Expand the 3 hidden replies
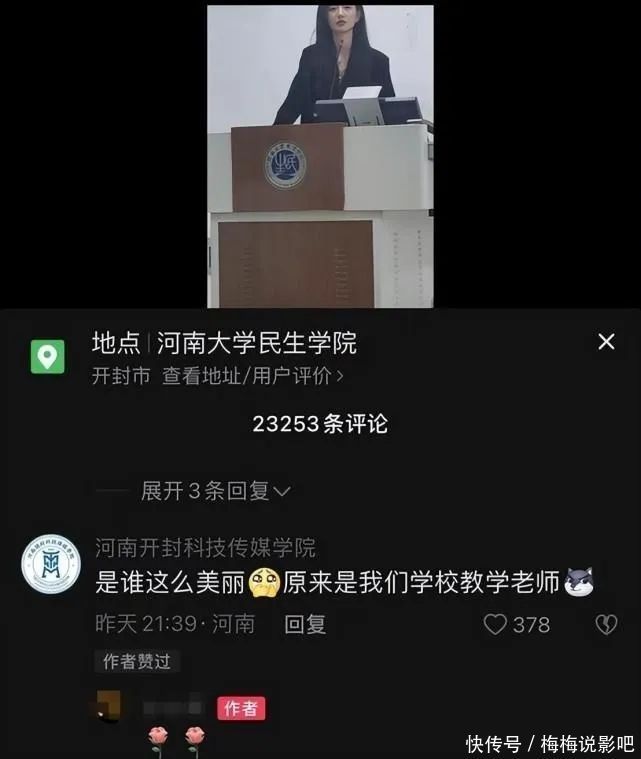Viewport: 641px width, 759px height. 215,491
